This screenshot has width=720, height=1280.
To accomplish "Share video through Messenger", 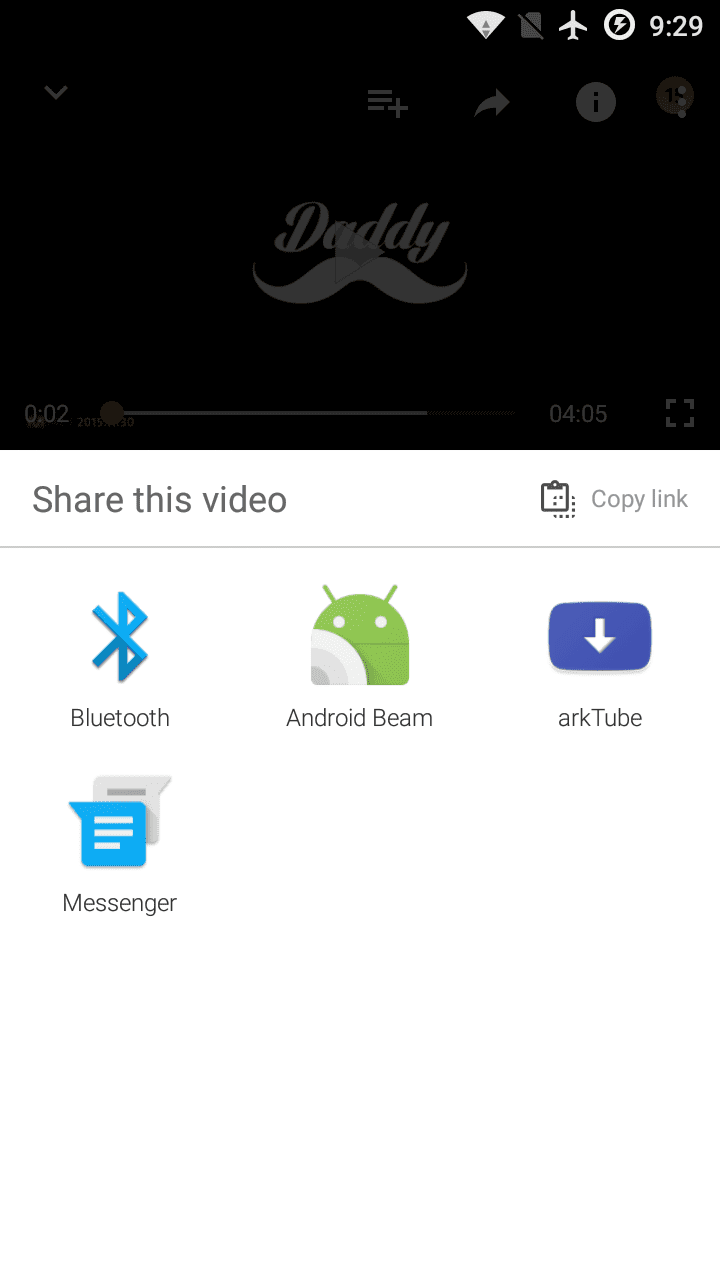I will tap(120, 842).
